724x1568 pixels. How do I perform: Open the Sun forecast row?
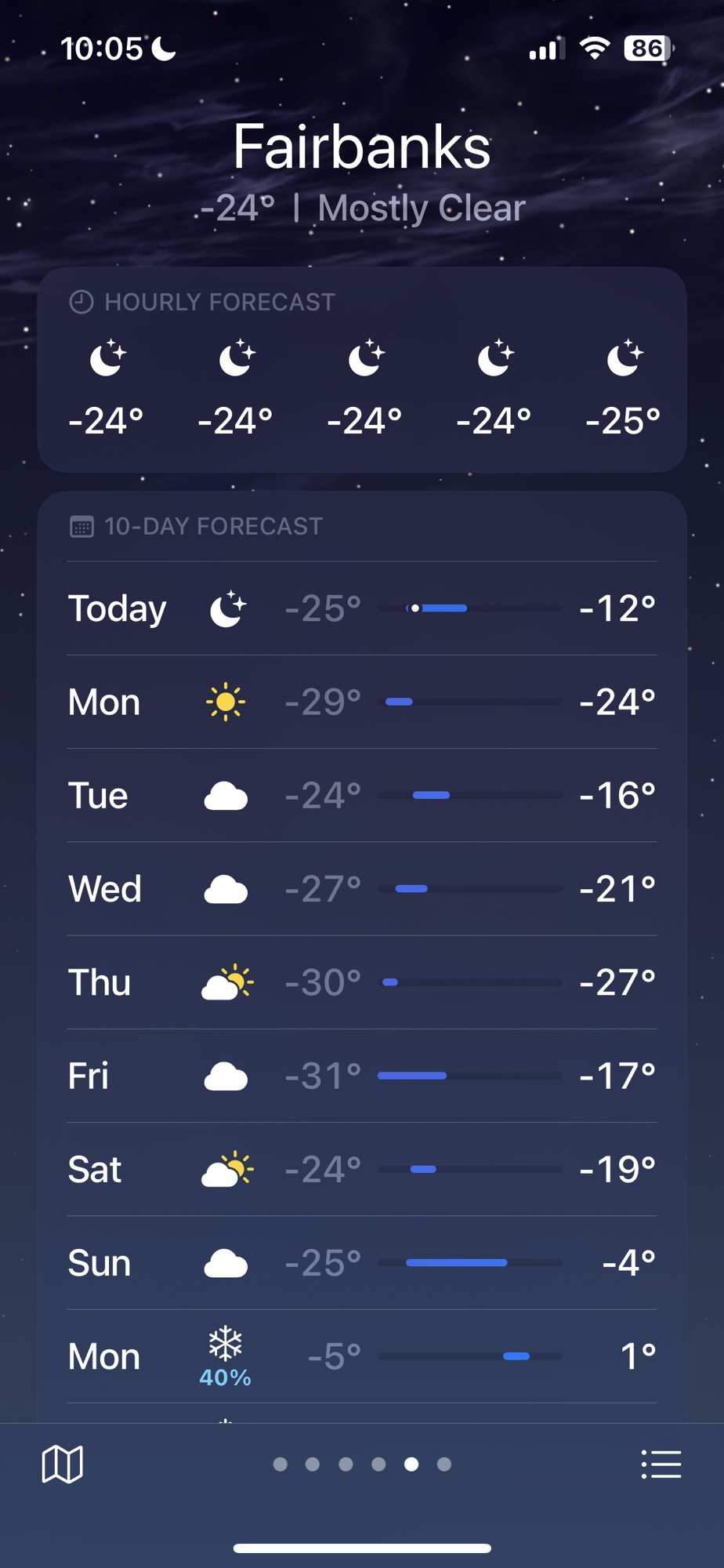pos(361,1262)
